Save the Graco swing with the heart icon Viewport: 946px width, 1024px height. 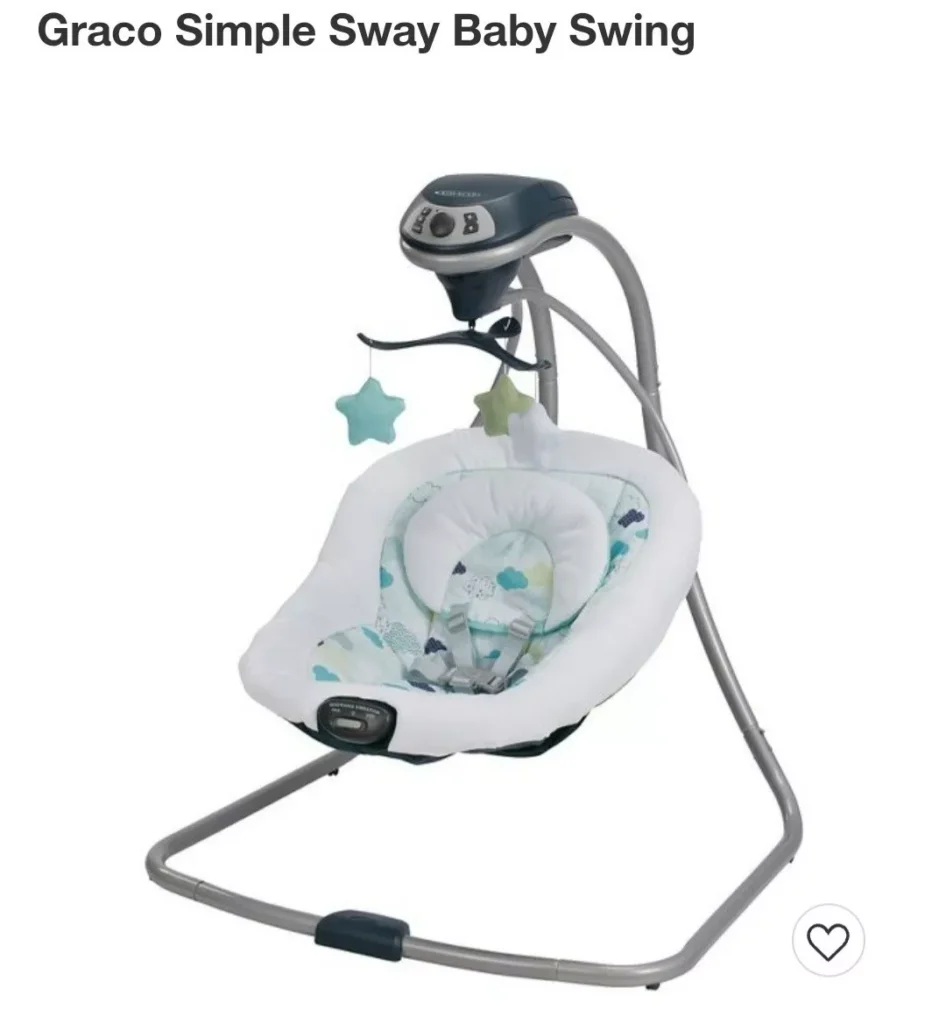point(827,940)
